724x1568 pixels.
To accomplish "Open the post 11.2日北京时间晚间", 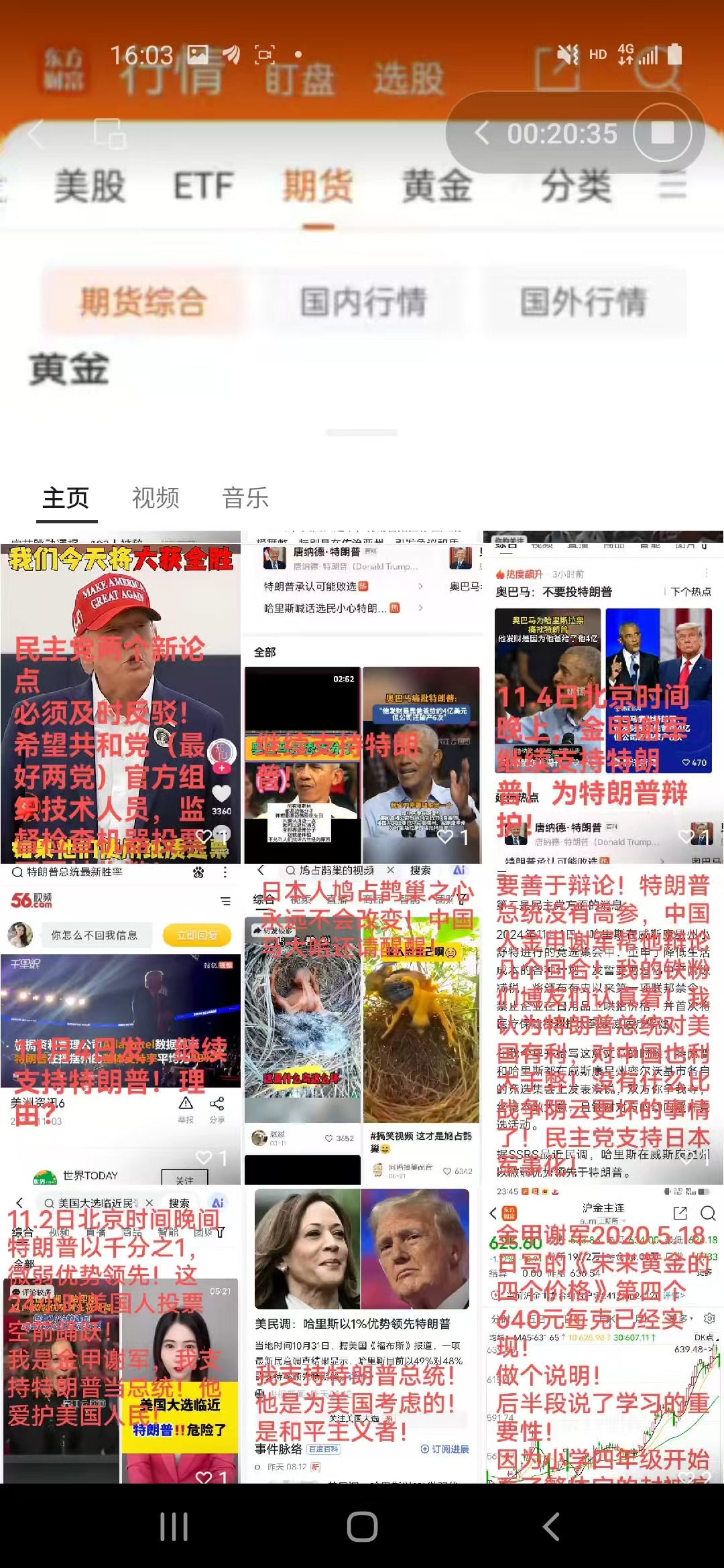I will coord(121,1340).
